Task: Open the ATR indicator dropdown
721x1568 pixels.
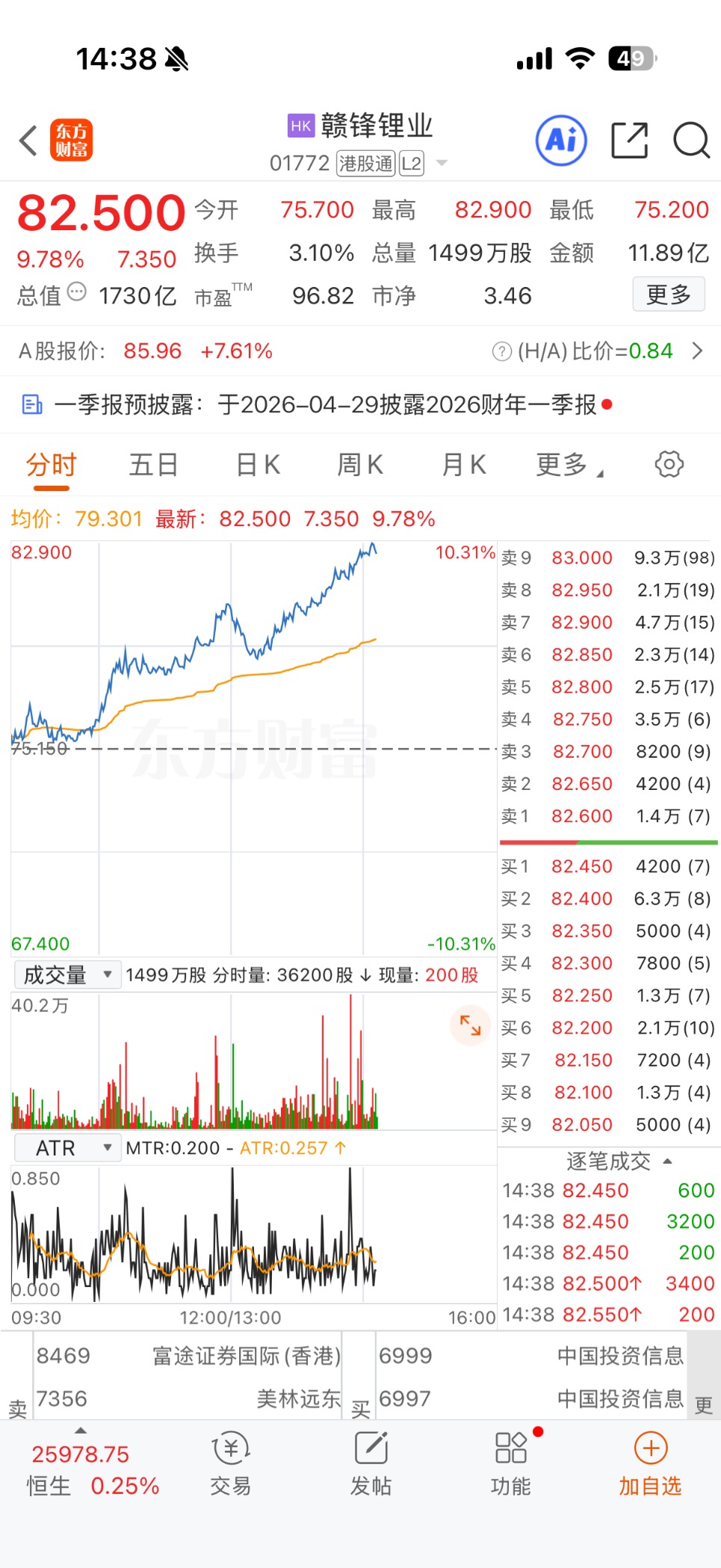Action: [67, 1147]
